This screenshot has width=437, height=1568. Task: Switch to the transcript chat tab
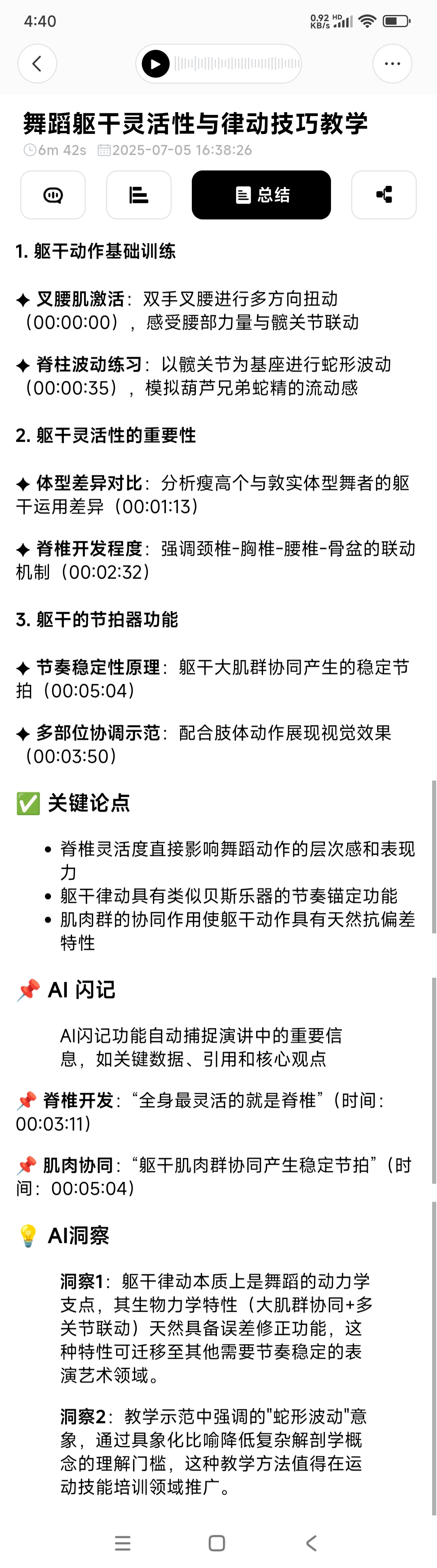pos(53,195)
